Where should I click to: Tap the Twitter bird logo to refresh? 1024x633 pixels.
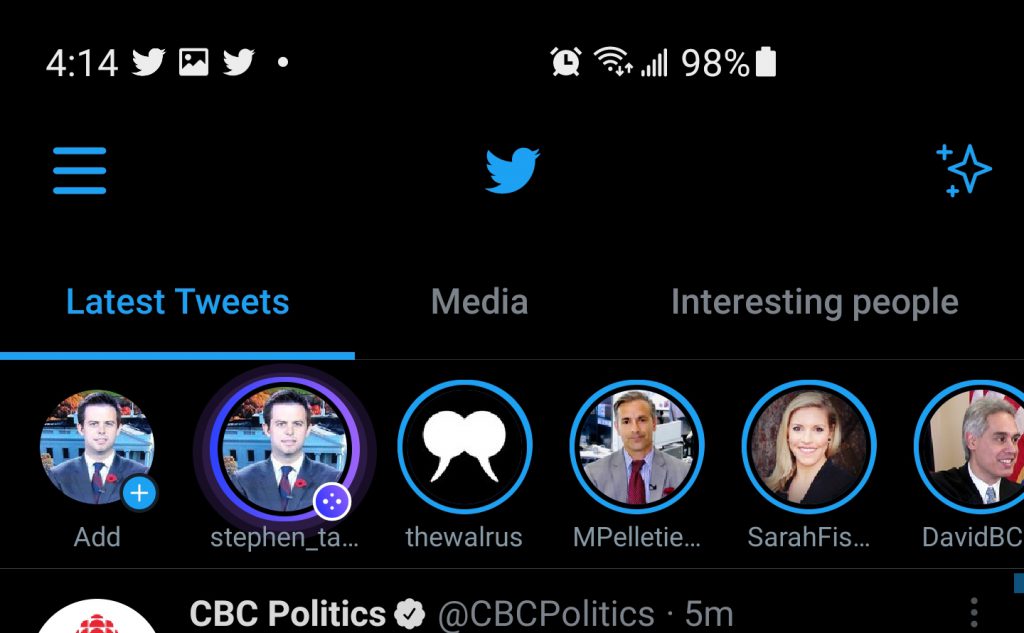[512, 170]
